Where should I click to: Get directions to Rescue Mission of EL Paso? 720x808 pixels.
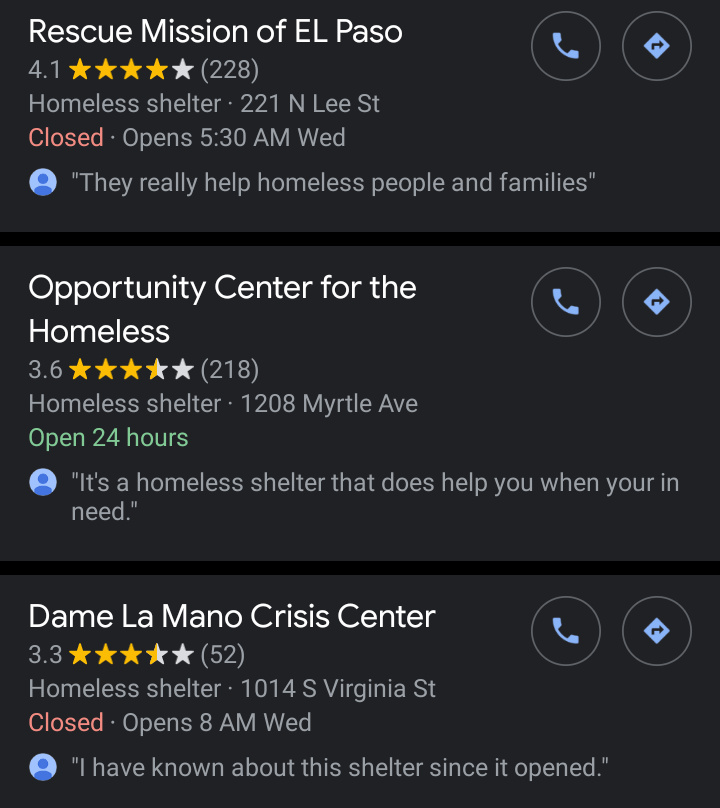coord(656,46)
